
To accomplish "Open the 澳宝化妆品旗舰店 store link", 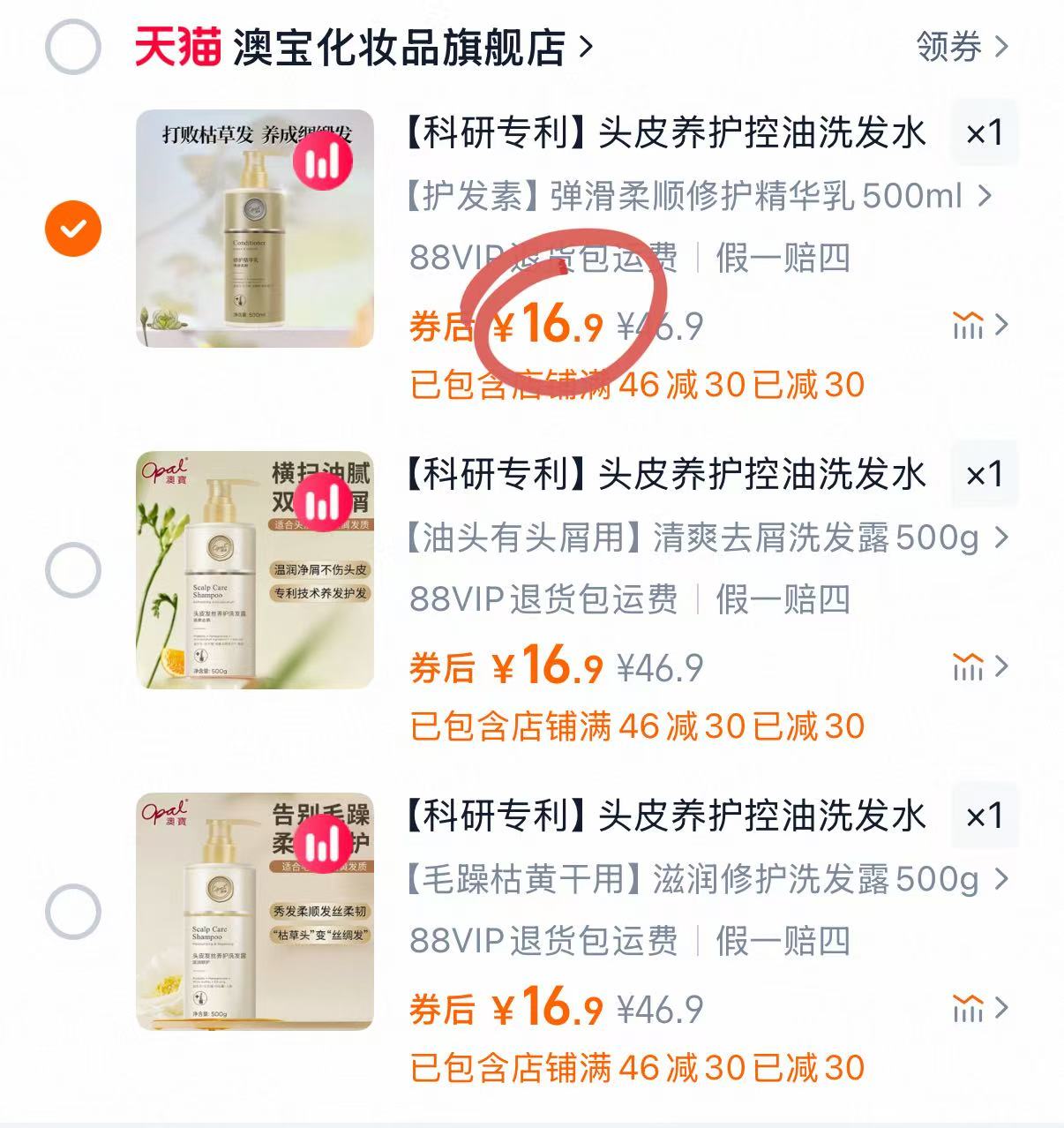I will [401, 49].
